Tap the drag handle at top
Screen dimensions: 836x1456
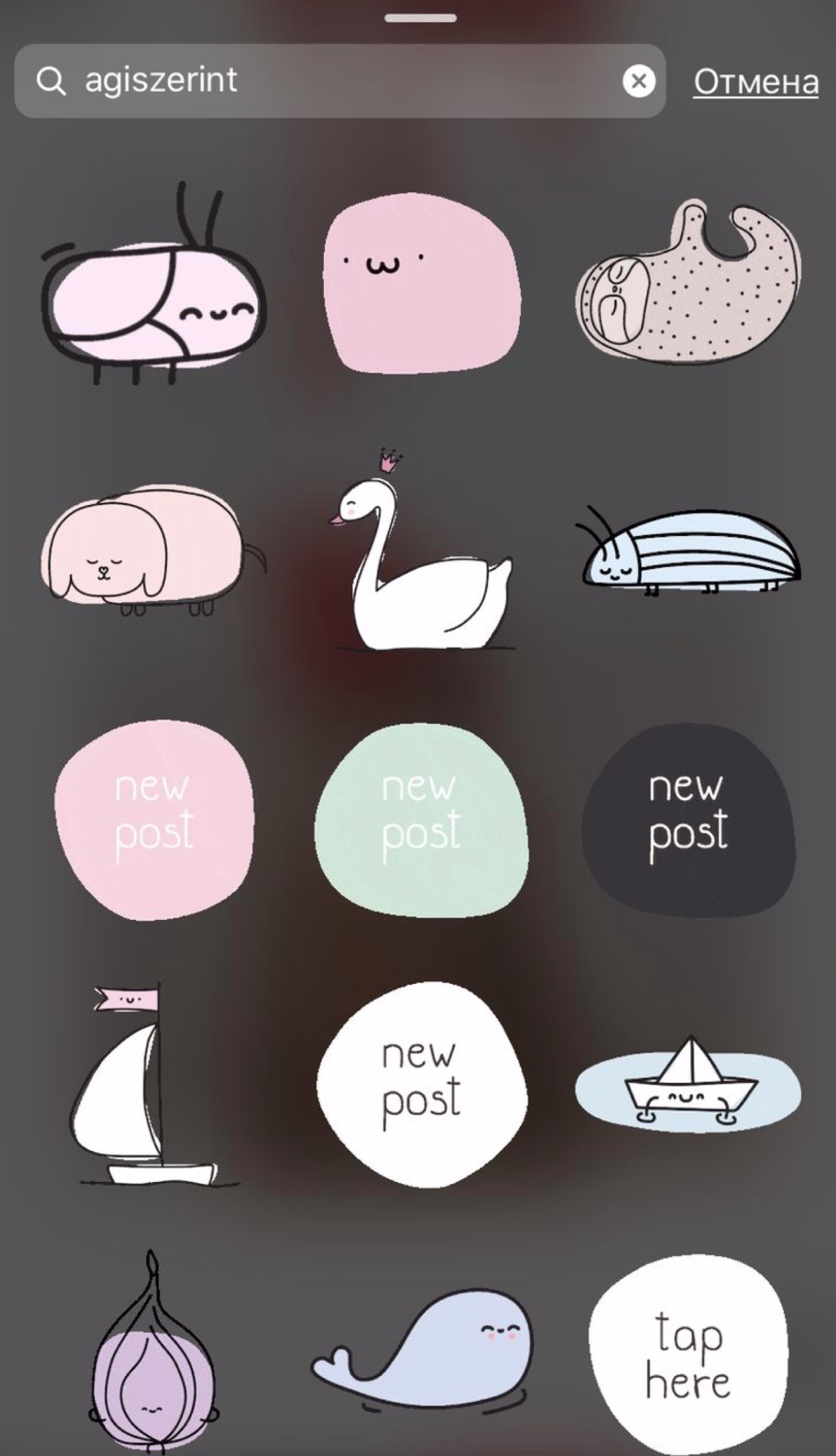tap(421, 18)
